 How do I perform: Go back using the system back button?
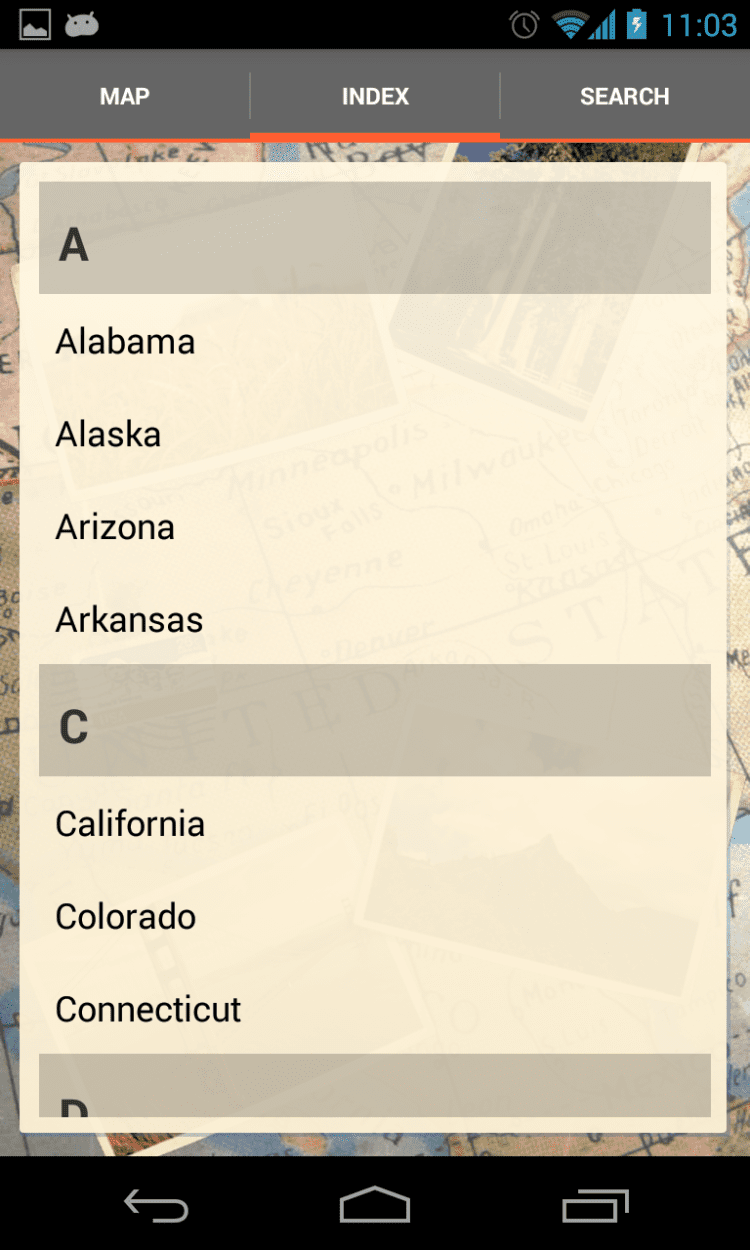tap(156, 1206)
